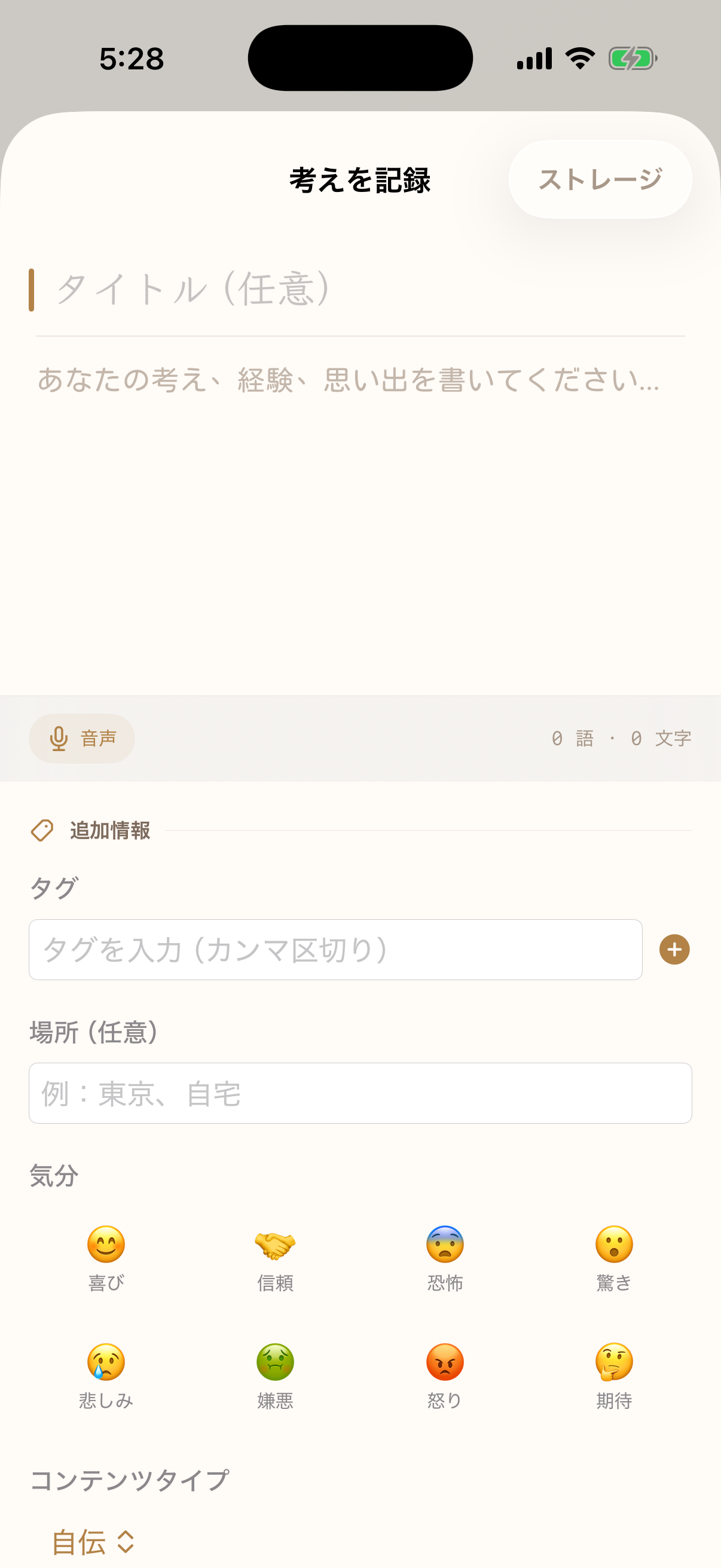Toggle the 悲しみ sadness mood
Screen dimensions: 721x1568
[x=105, y=1362]
